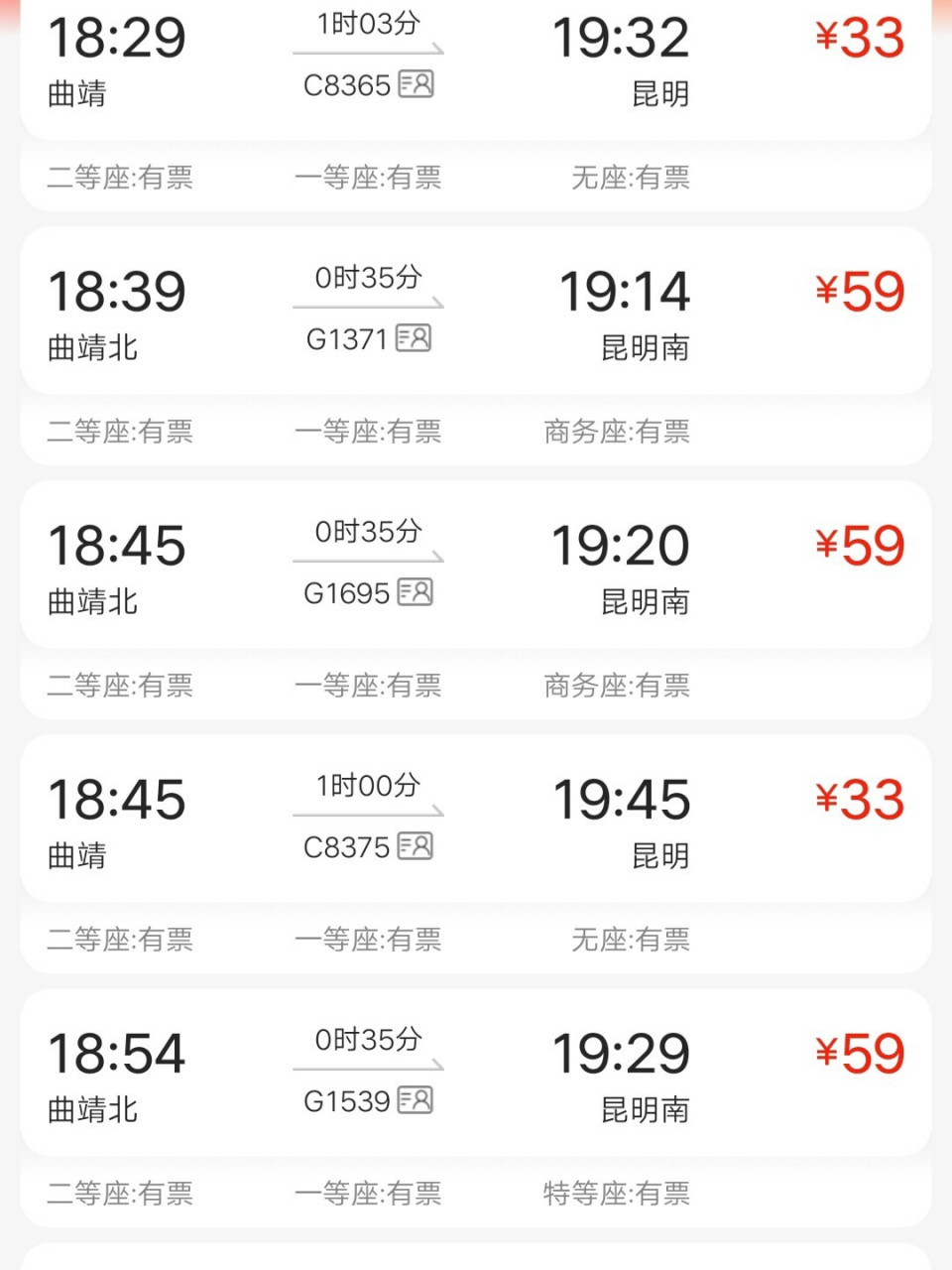Click the ¥33 price for train C8365
Screen dimensions: 952x1270
(x=859, y=38)
